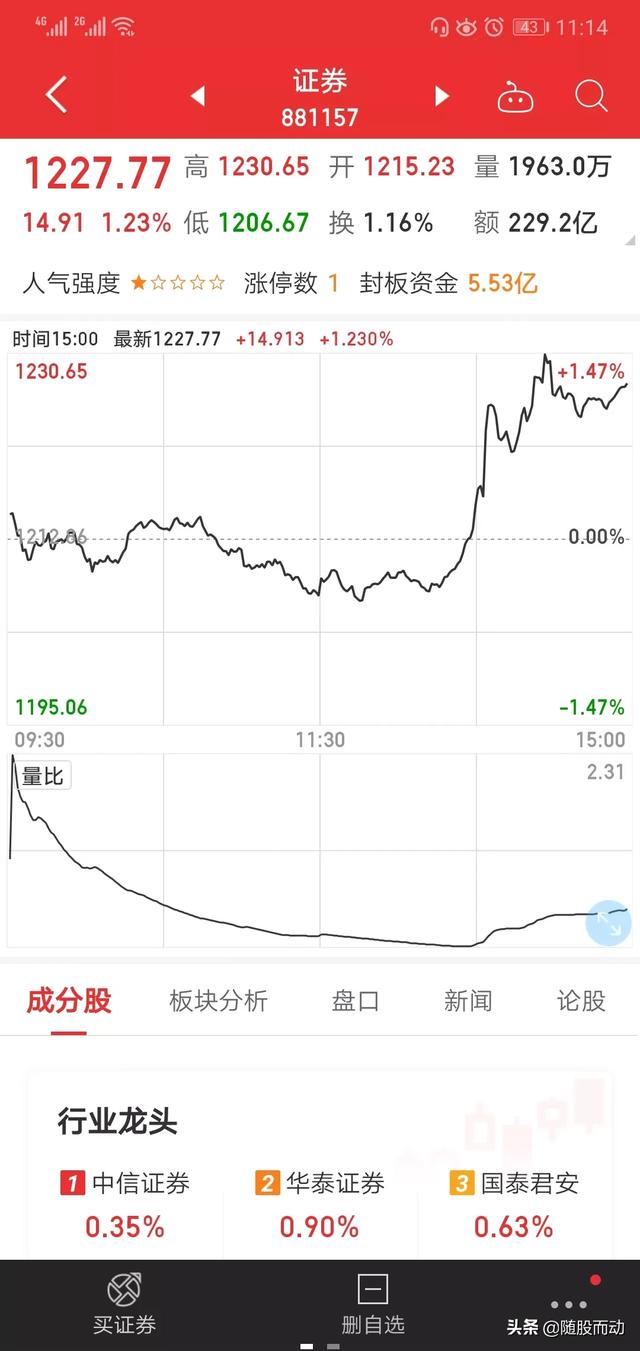Open the 新闻 tab
The image size is (640, 1351).
click(x=468, y=1001)
